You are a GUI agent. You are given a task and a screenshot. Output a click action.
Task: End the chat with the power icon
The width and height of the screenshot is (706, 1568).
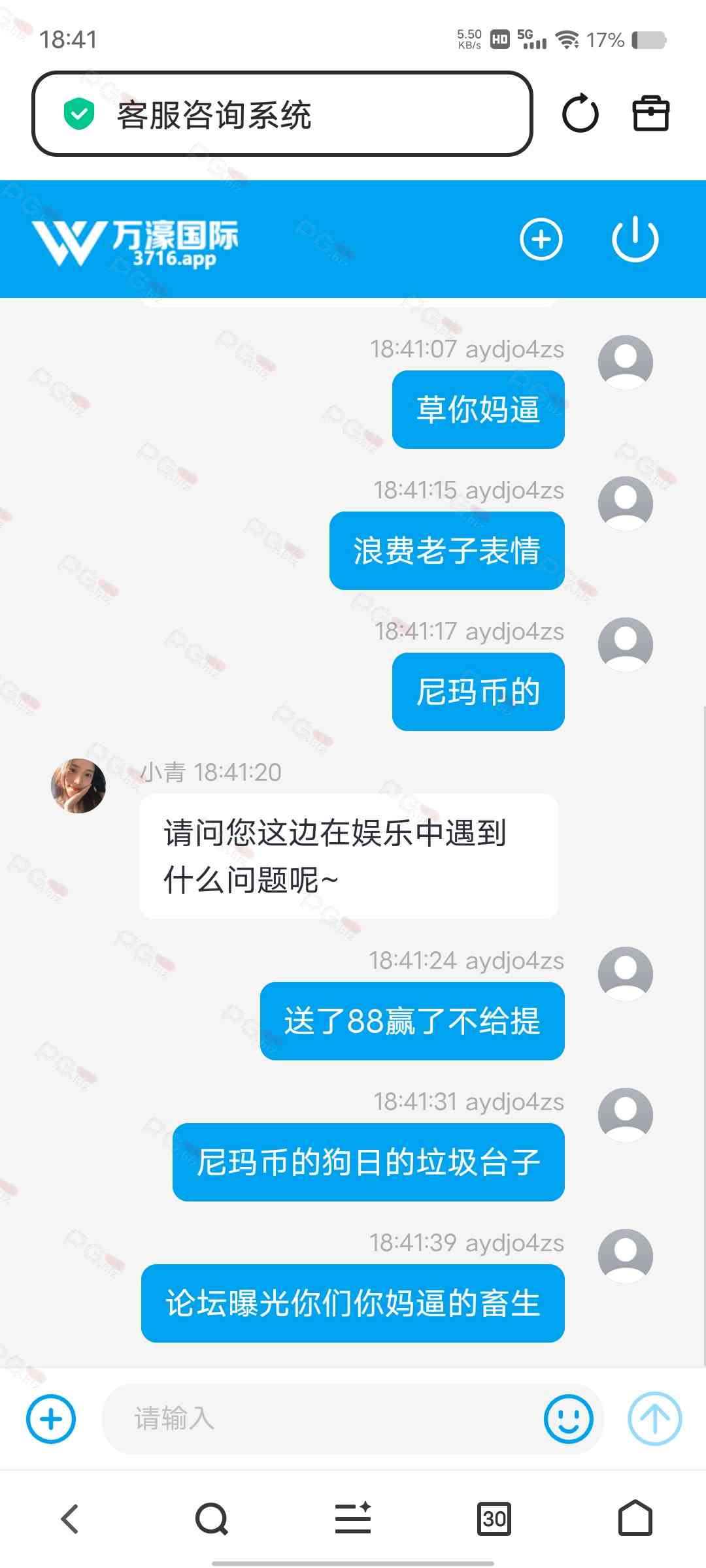[635, 239]
